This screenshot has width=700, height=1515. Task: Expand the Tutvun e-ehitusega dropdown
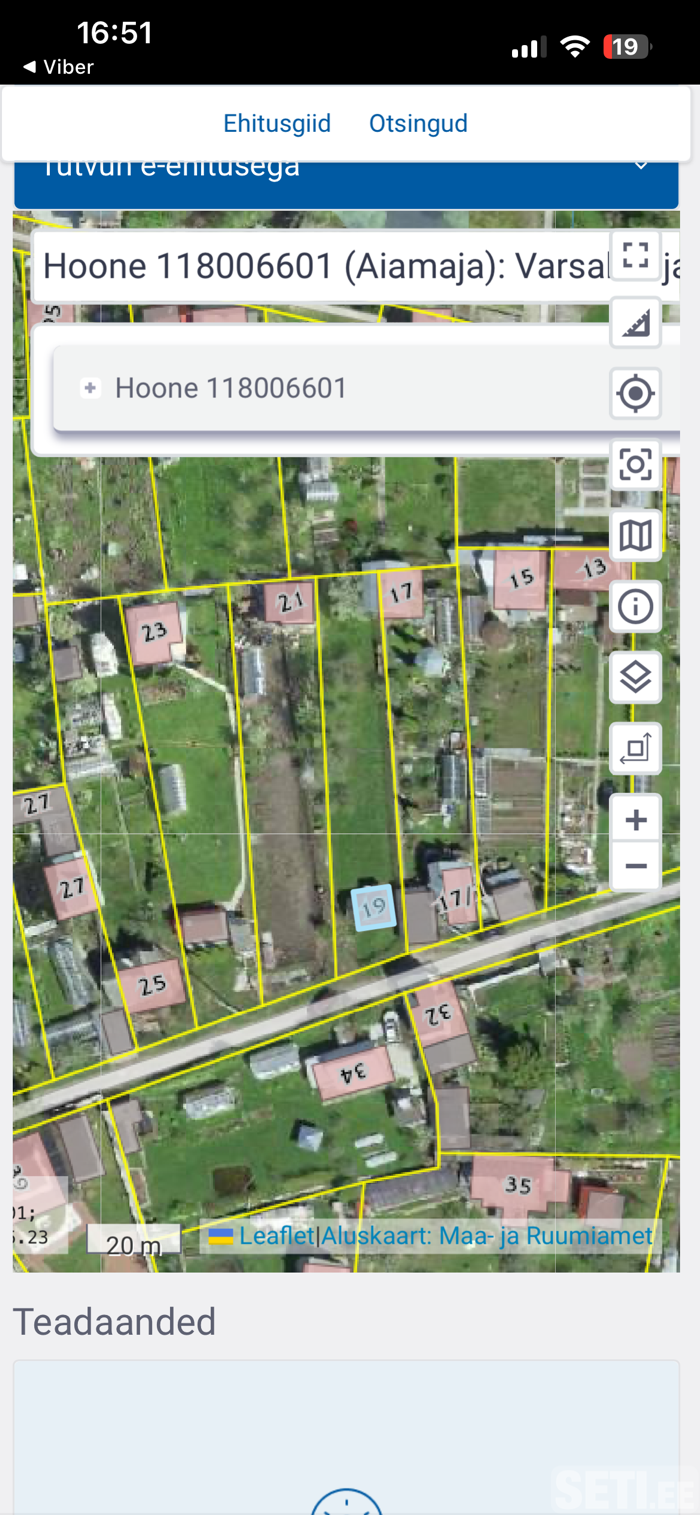coord(641,166)
